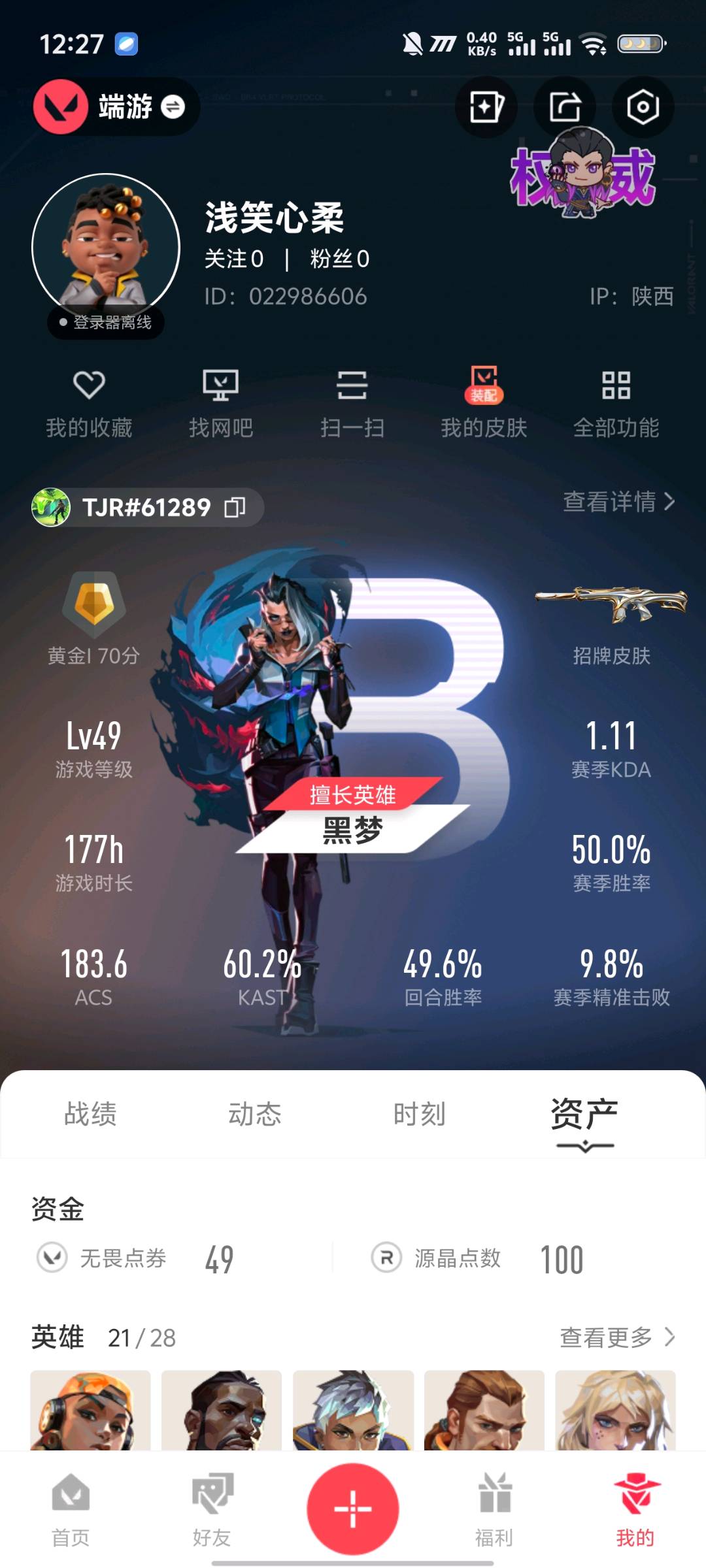Open the share icon in top bar
This screenshot has width=706, height=1568.
point(565,106)
